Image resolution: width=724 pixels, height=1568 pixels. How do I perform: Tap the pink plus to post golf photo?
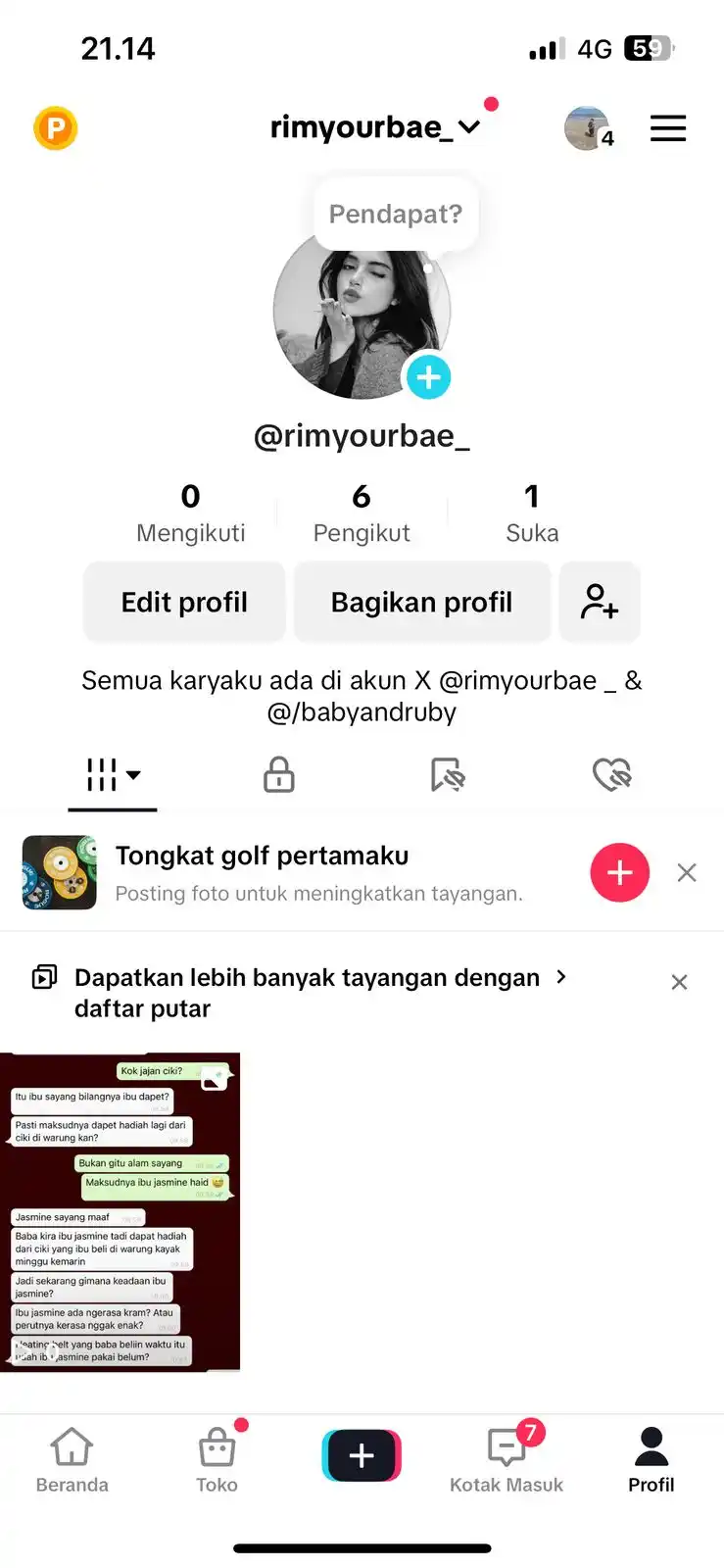tap(619, 872)
